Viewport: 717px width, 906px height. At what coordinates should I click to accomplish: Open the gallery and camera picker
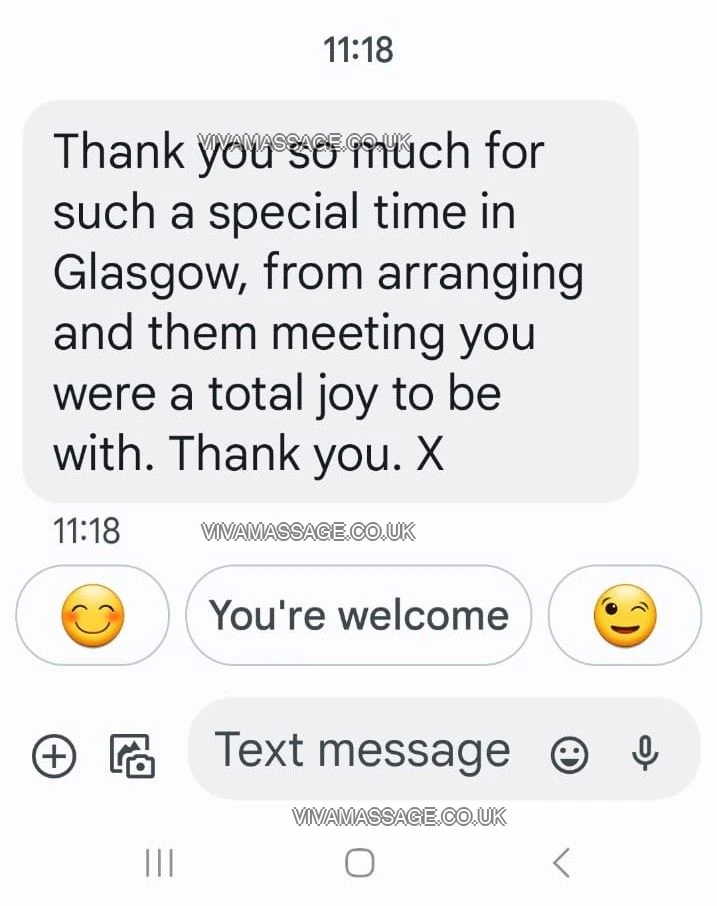(131, 756)
